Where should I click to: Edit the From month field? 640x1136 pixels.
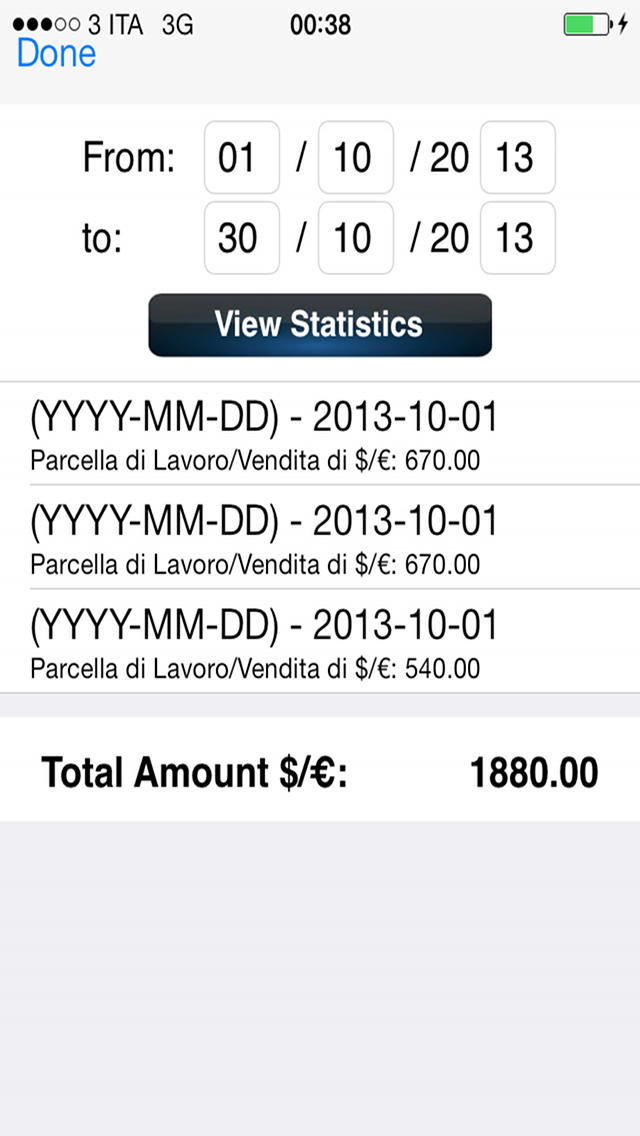[x=356, y=157]
